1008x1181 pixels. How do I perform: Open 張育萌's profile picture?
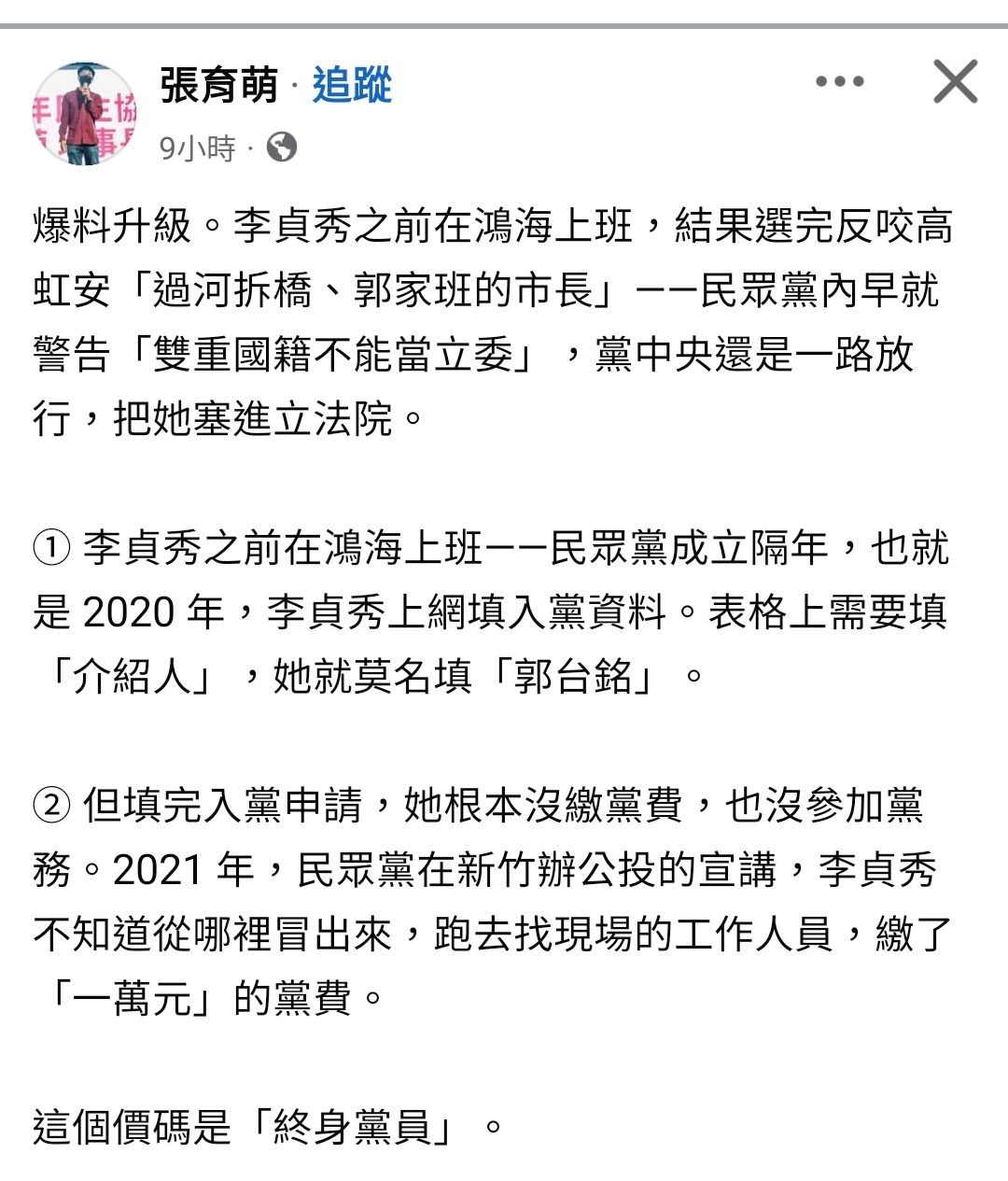[x=85, y=115]
